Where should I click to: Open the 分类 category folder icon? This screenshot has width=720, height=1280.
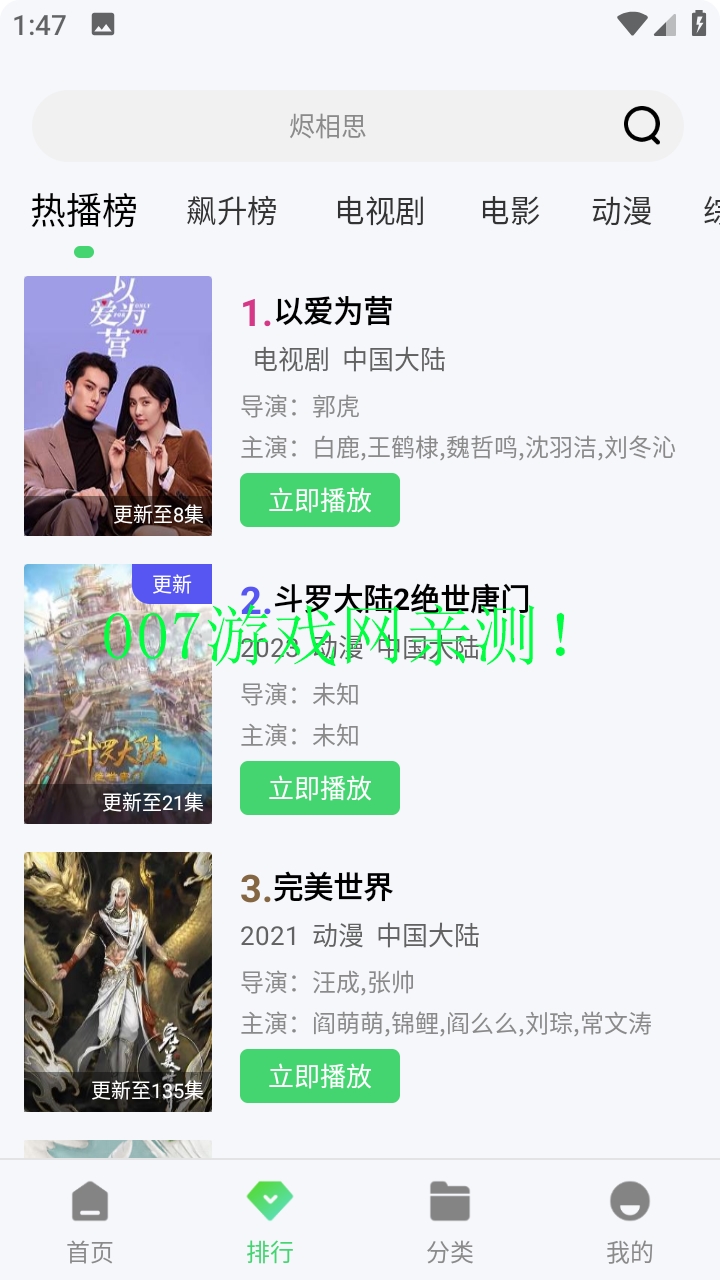pyautogui.click(x=449, y=1202)
